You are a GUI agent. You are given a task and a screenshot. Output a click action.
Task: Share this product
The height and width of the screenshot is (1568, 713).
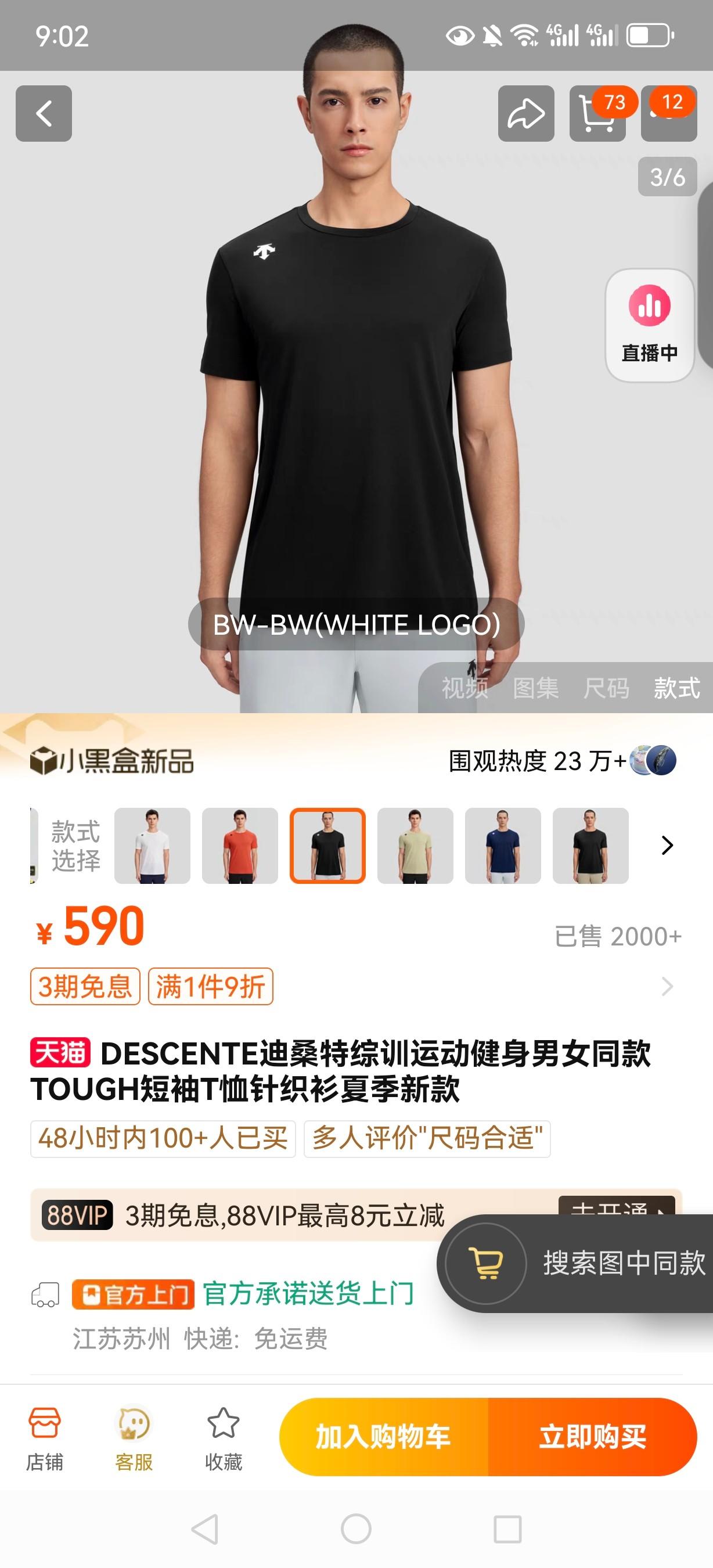525,113
